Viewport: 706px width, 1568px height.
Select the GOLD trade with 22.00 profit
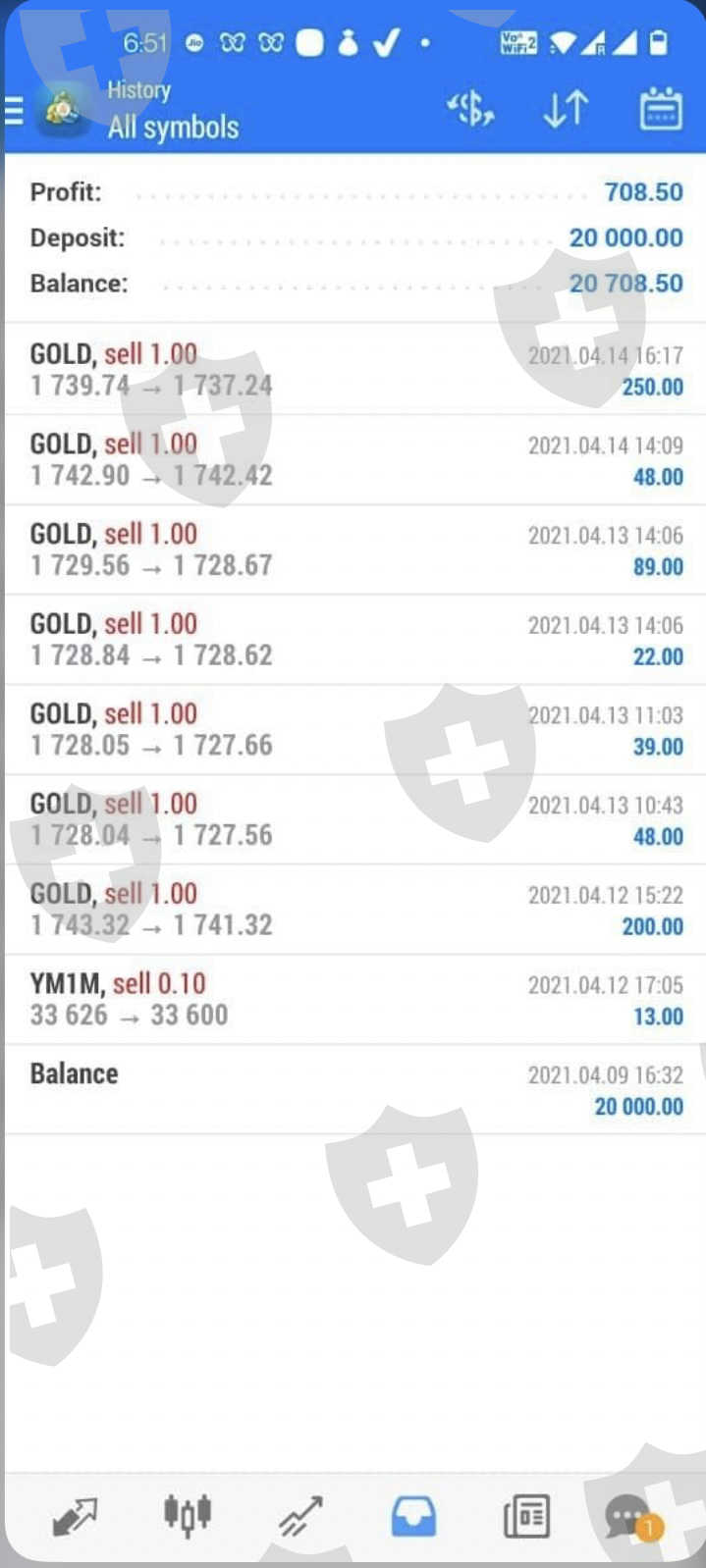[353, 640]
